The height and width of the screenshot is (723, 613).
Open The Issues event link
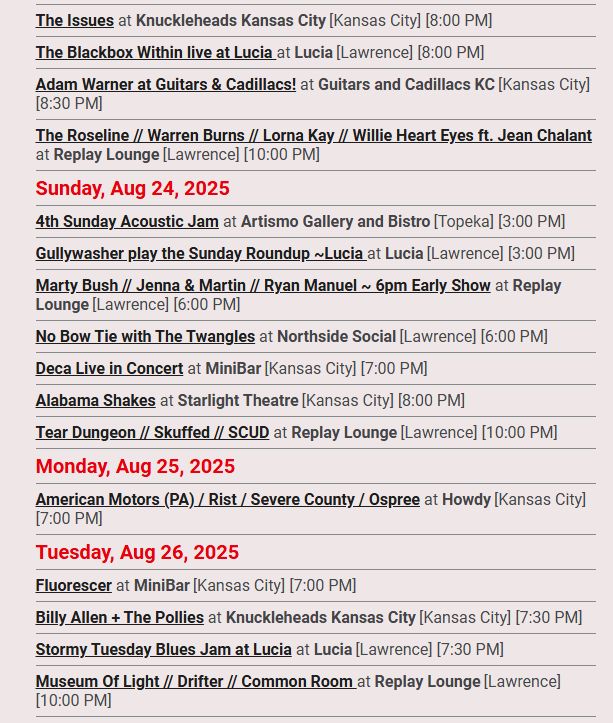[x=75, y=20]
